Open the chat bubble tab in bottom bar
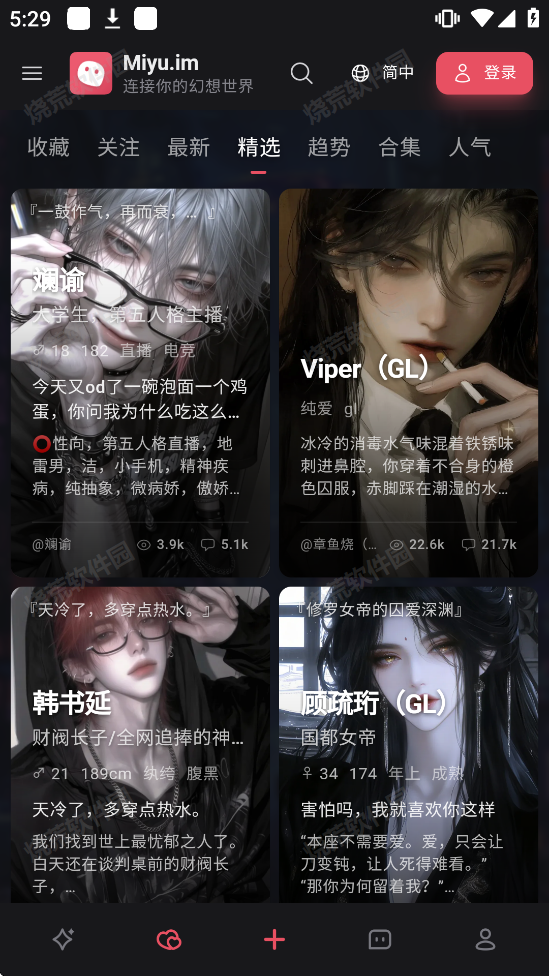 [x=380, y=939]
